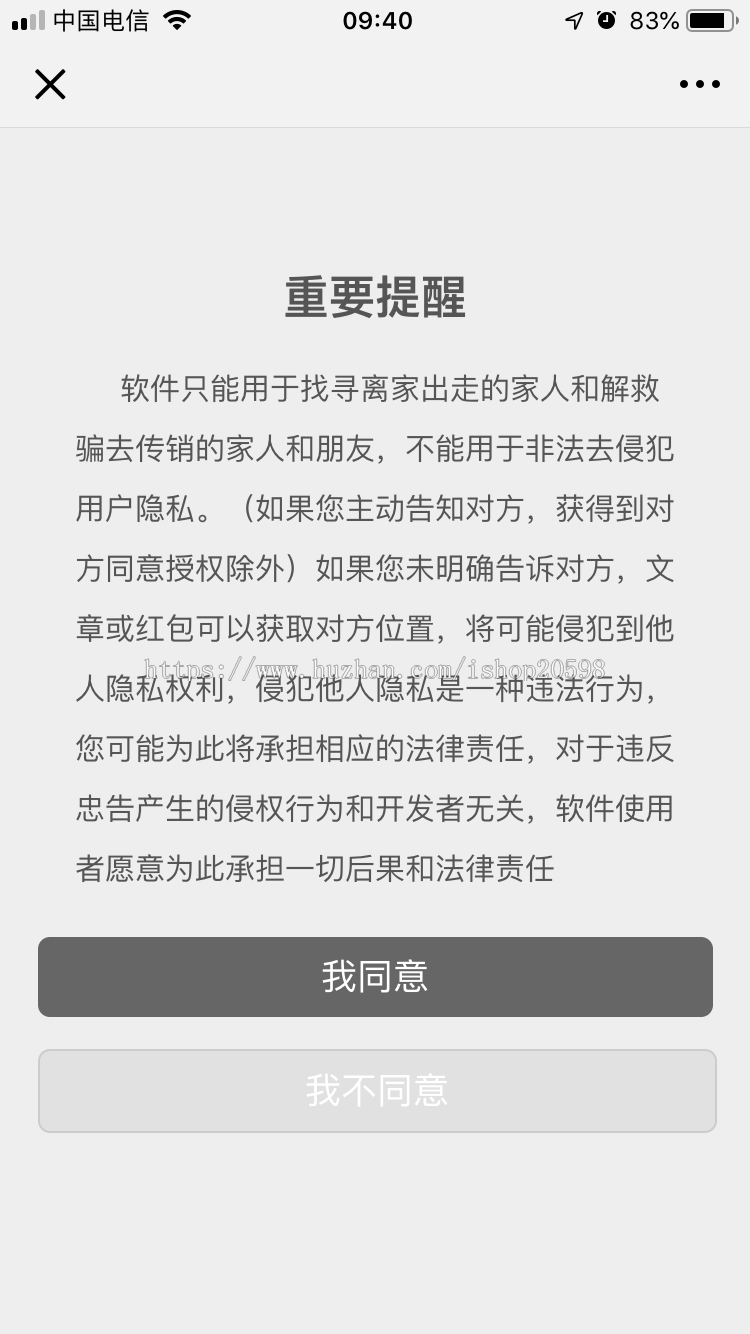Tap the alarm clock icon in status bar
The height and width of the screenshot is (1334, 750).
(x=606, y=20)
